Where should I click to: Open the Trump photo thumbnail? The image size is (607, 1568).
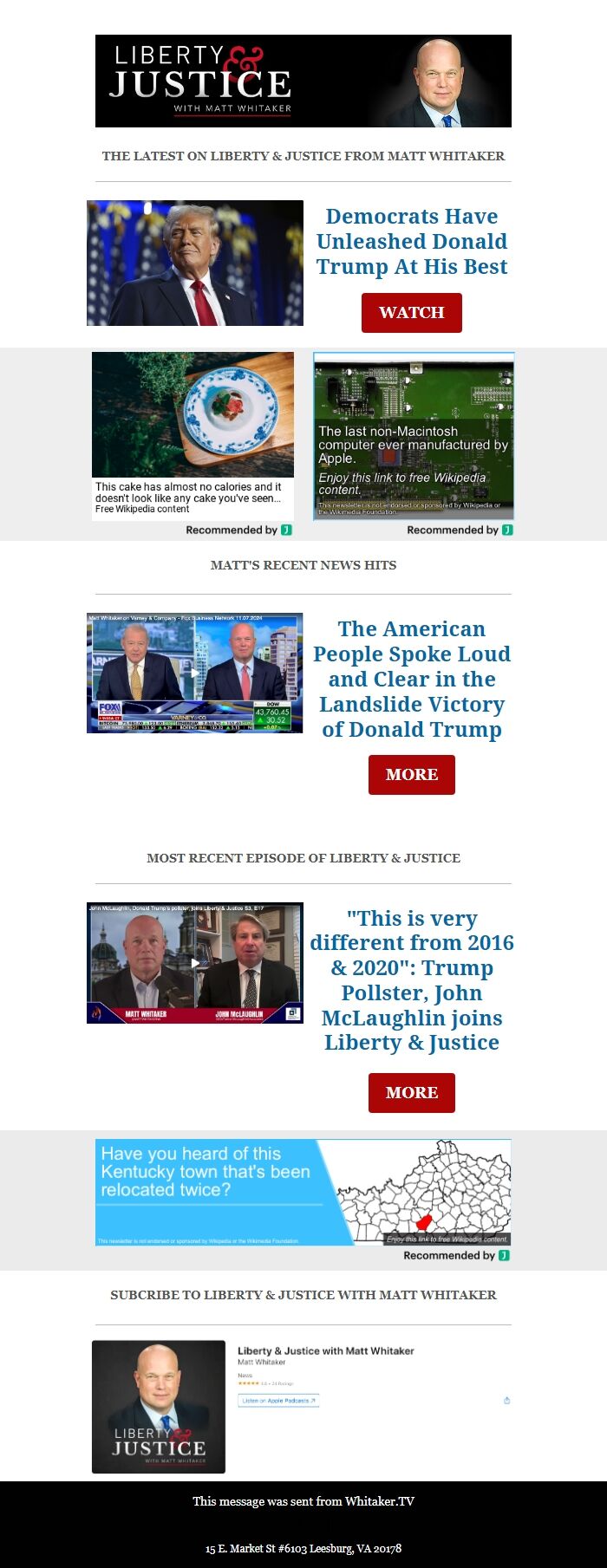pos(195,264)
